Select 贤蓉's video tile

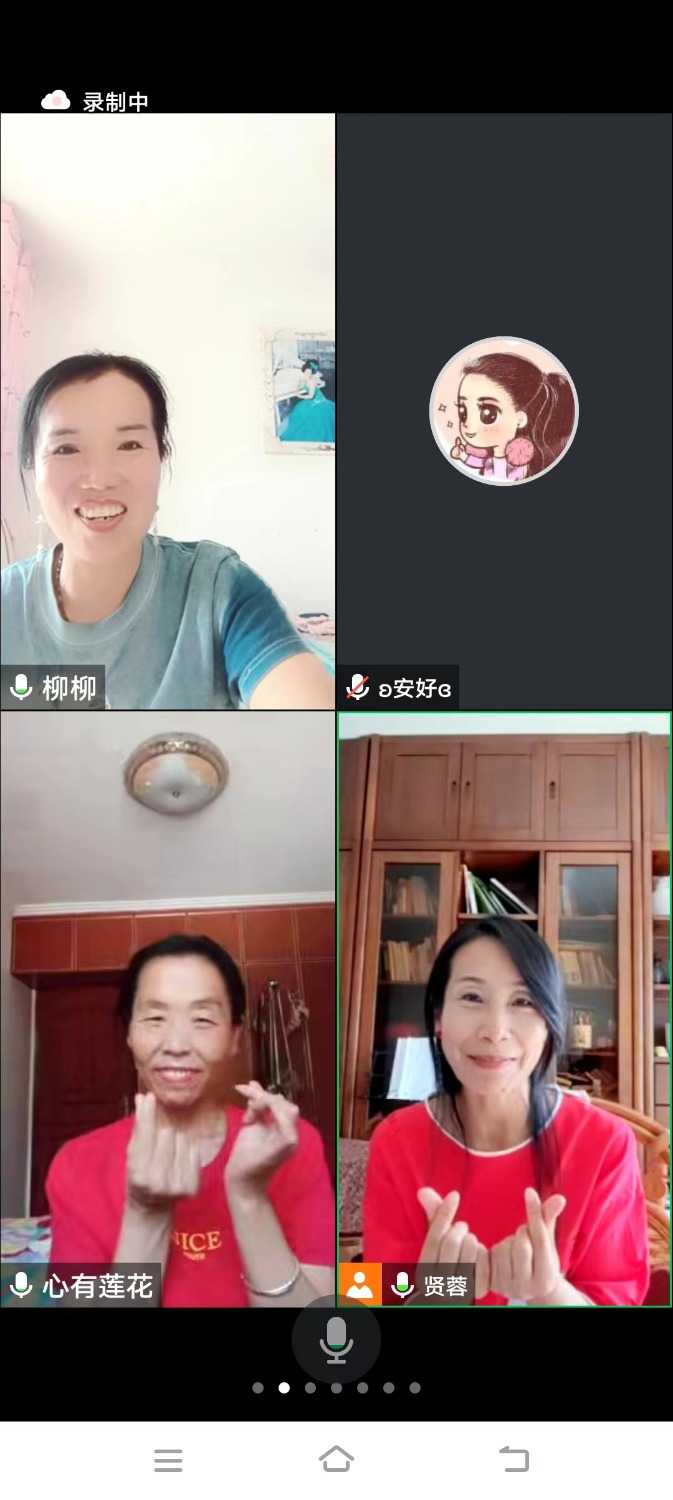pyautogui.click(x=504, y=1008)
